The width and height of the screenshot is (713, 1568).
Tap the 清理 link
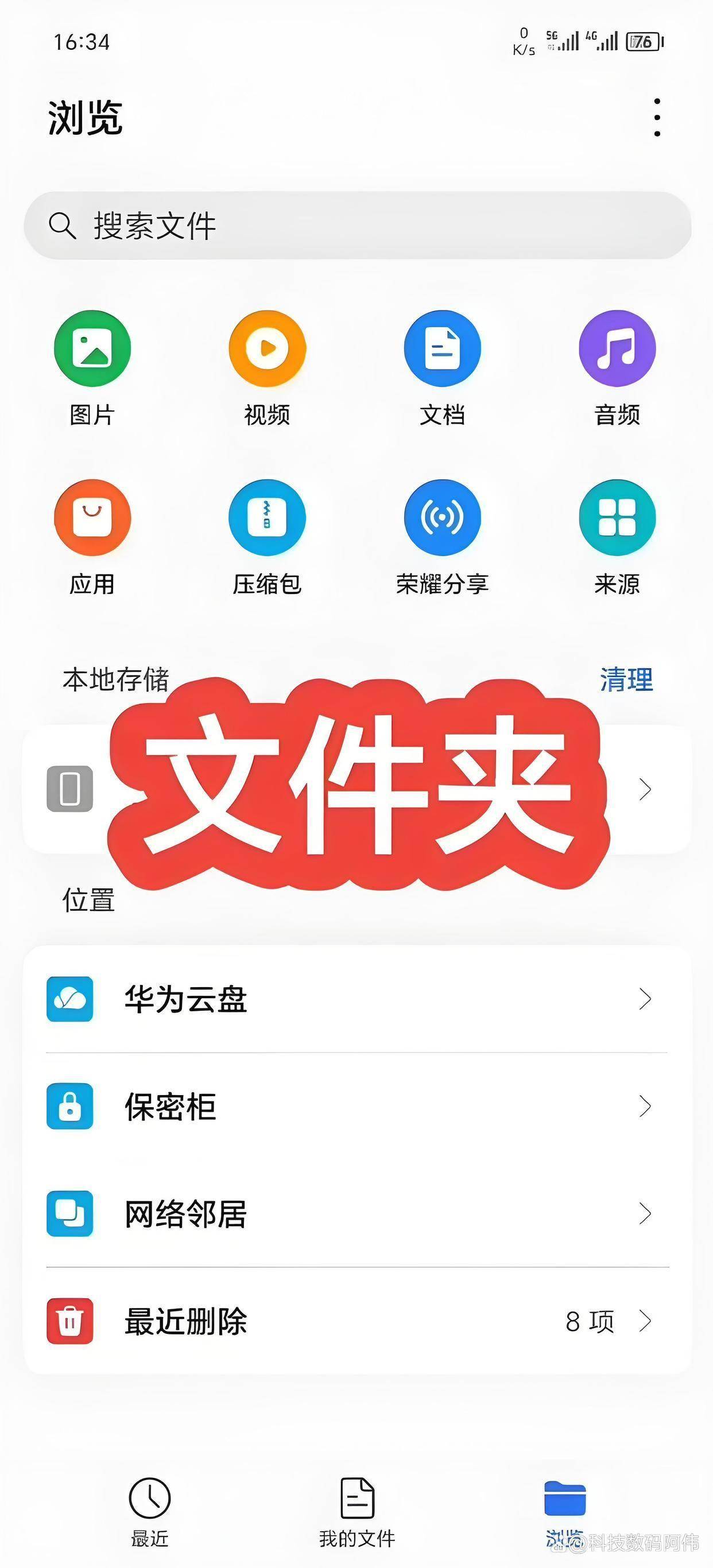[x=626, y=680]
